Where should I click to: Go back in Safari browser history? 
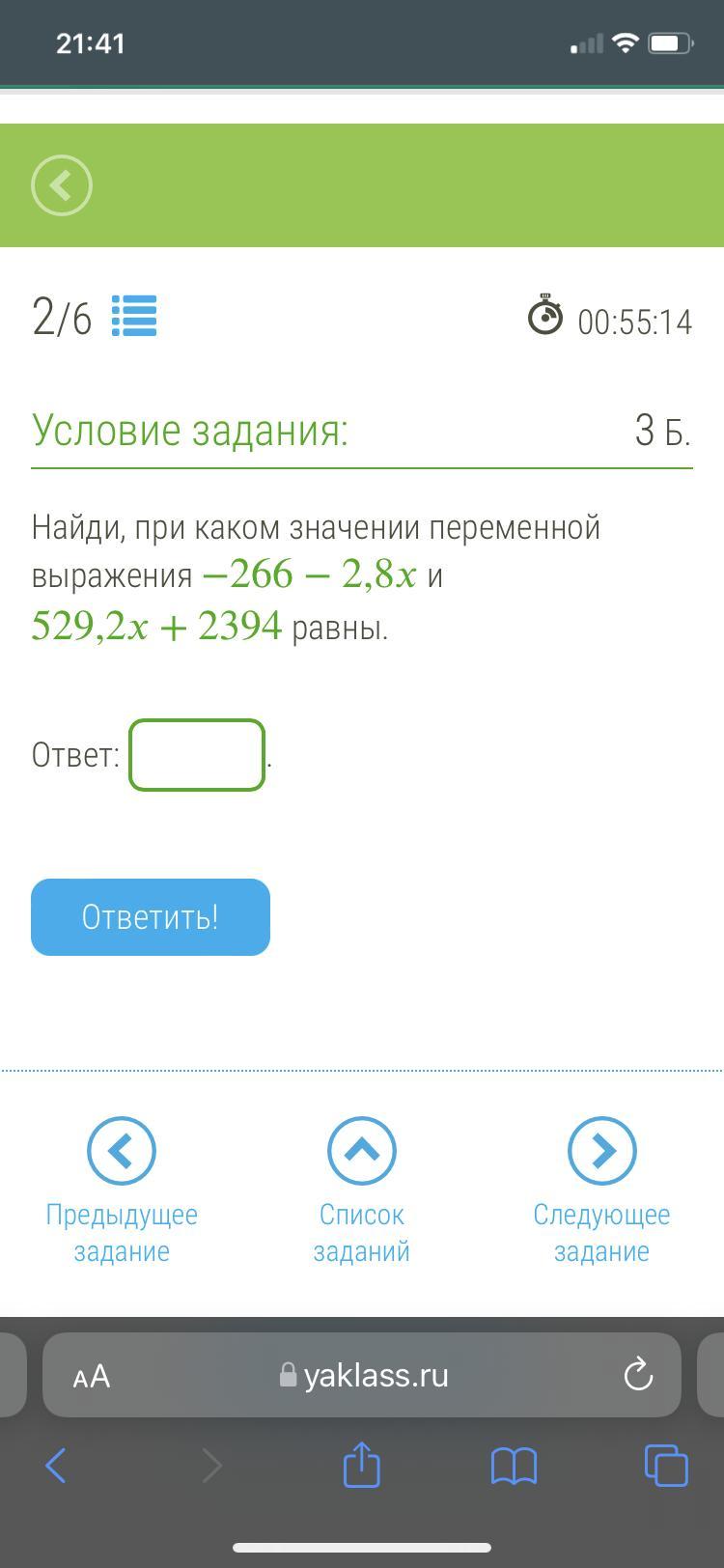point(56,1466)
